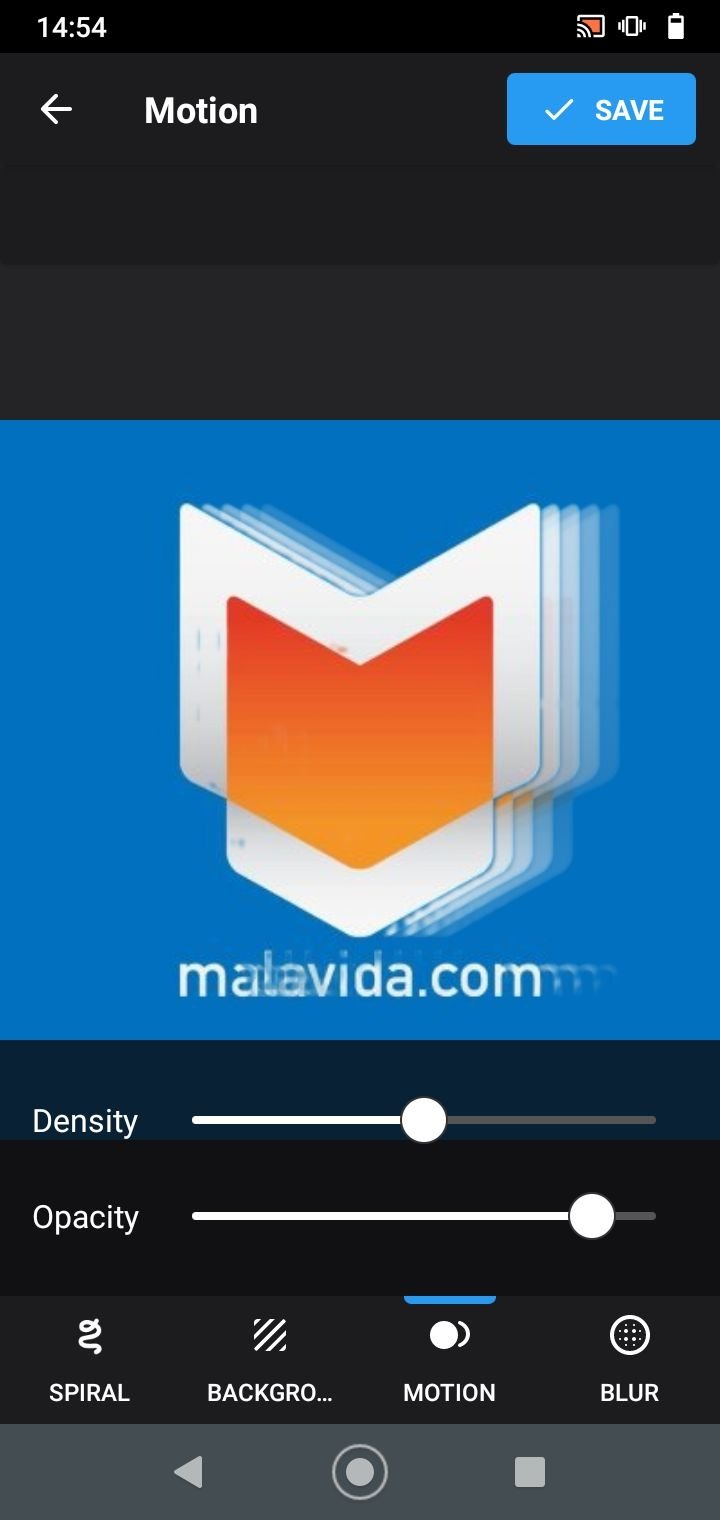Go back using the top arrow

tap(56, 109)
